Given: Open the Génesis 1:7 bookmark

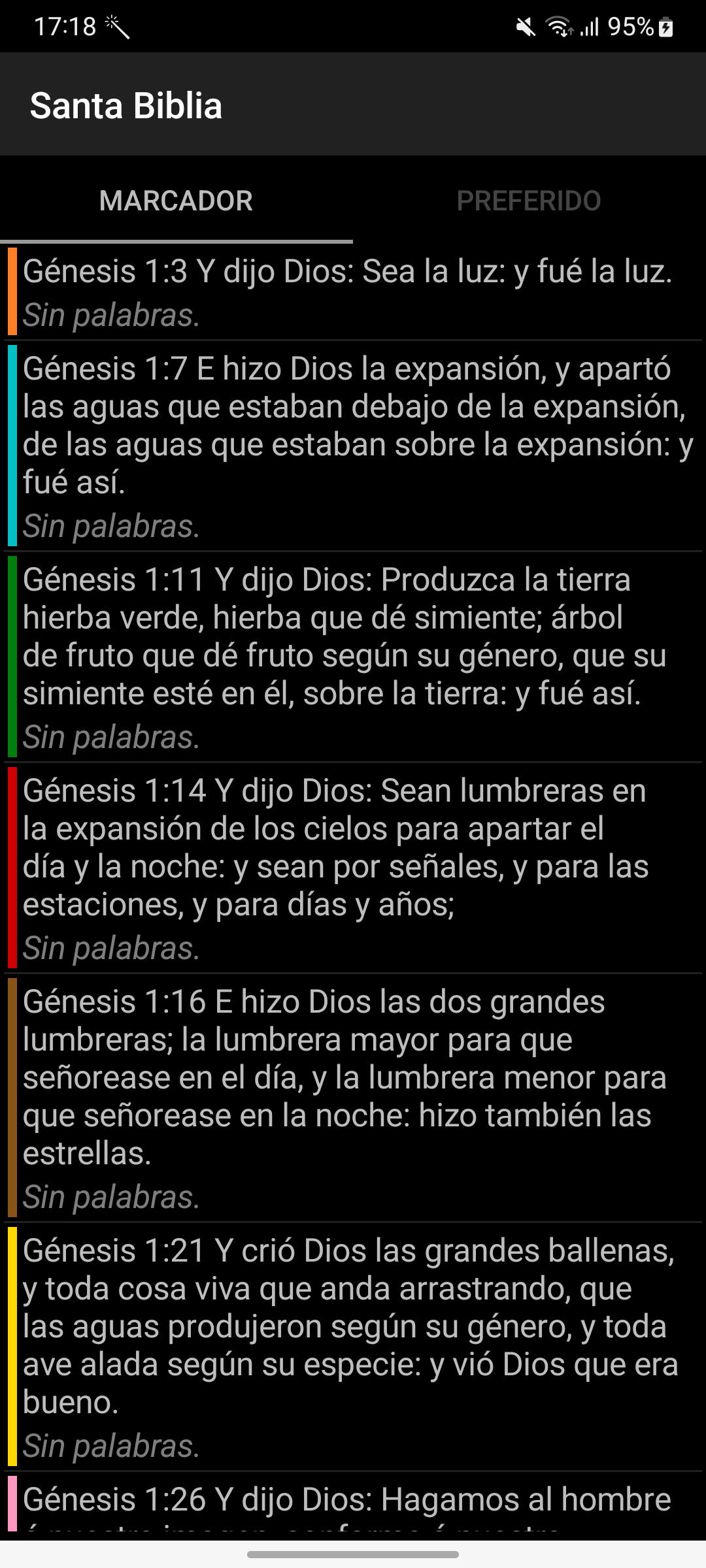Looking at the screenshot, I should (353, 446).
